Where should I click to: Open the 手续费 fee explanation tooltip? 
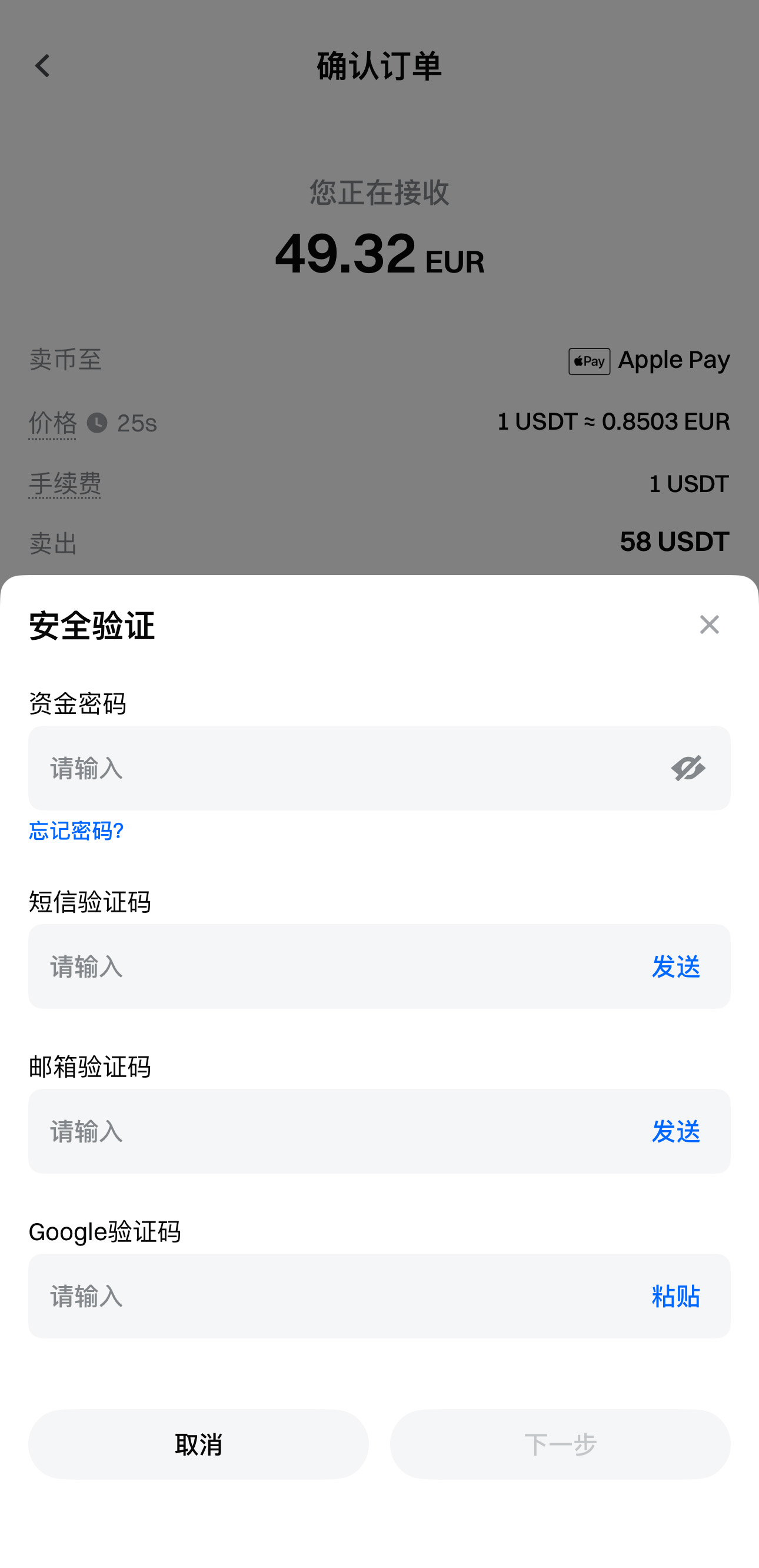65,484
